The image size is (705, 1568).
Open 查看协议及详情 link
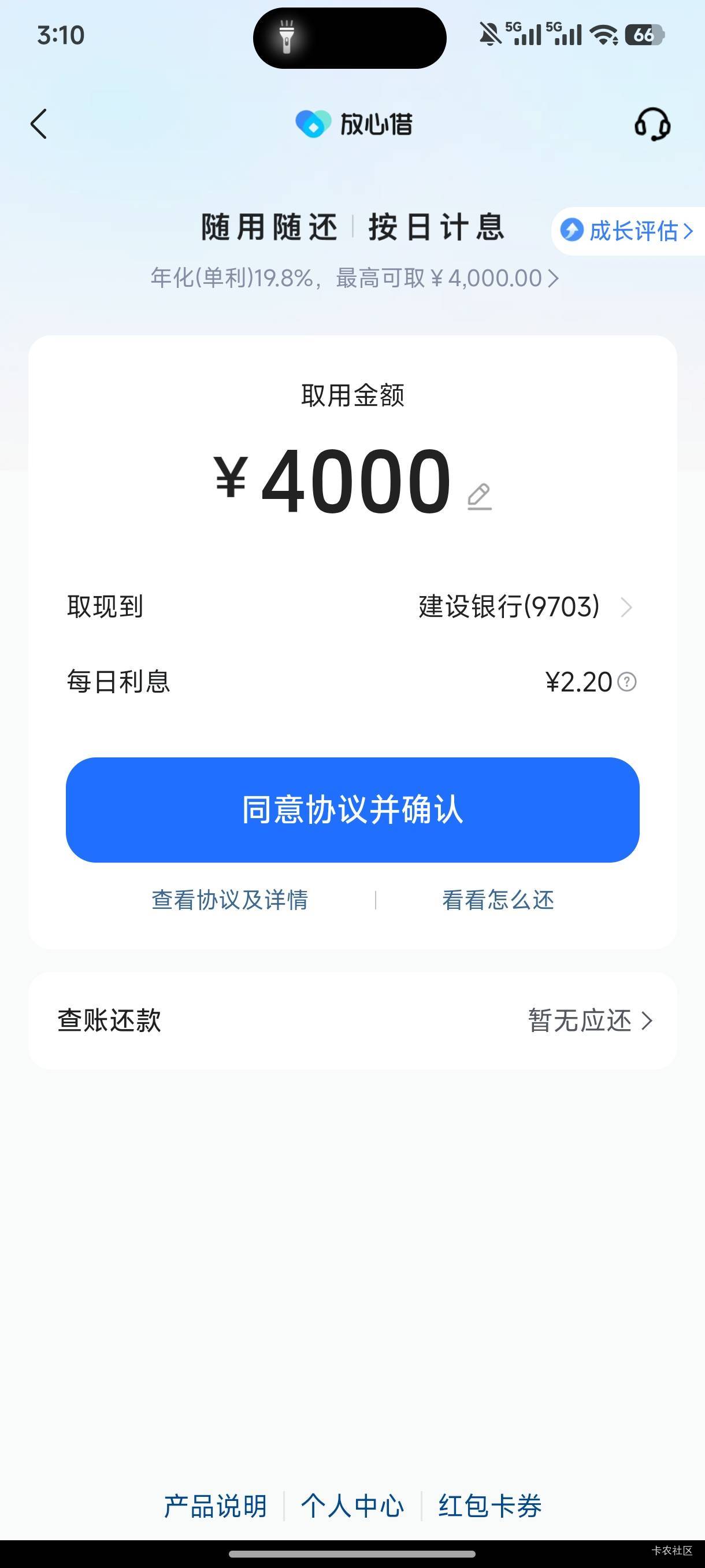point(230,900)
